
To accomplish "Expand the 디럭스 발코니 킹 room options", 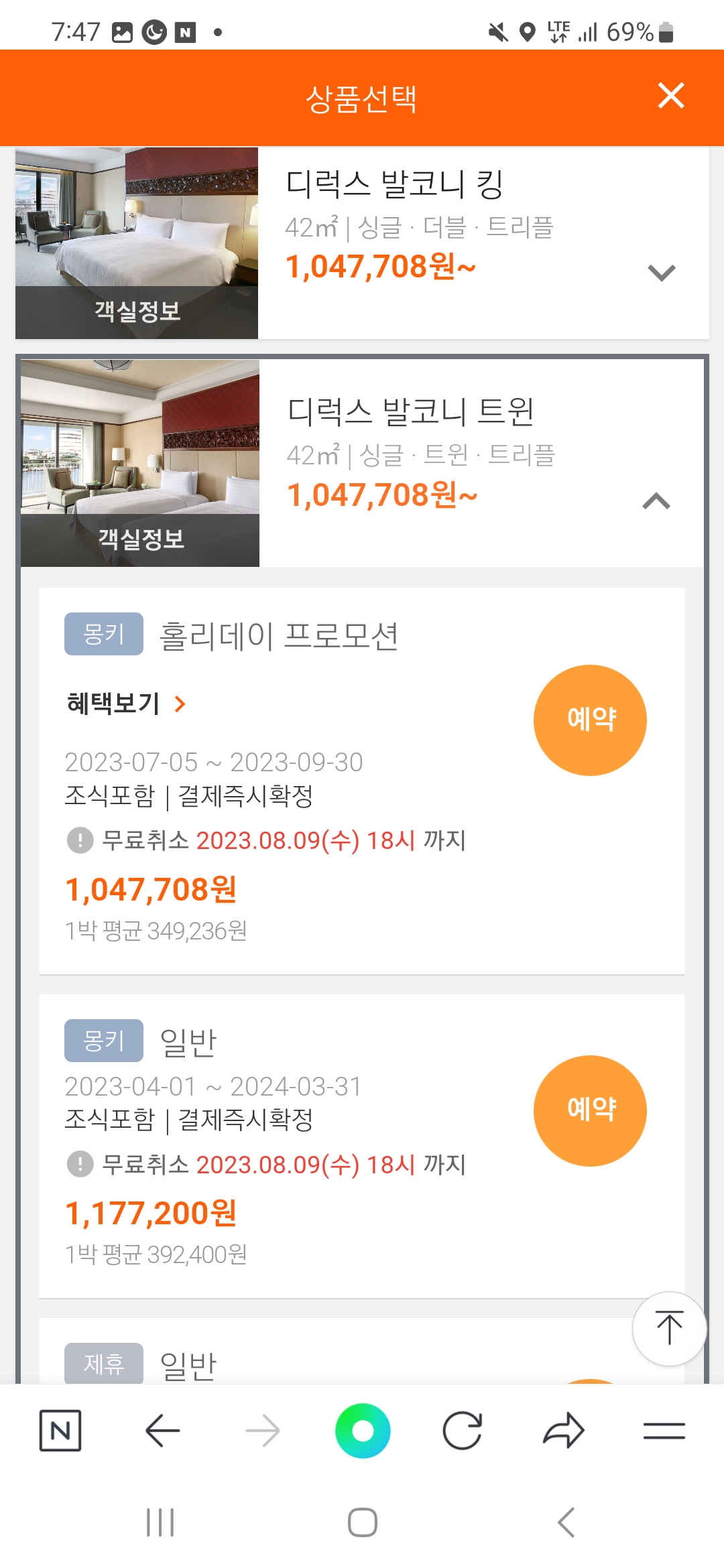I will pos(661,272).
